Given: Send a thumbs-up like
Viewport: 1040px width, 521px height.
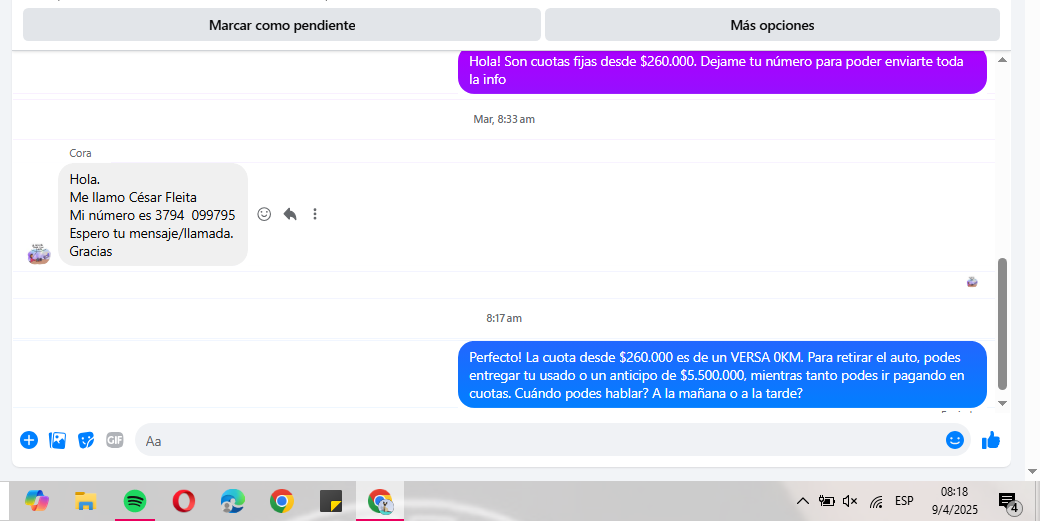Looking at the screenshot, I should point(991,440).
